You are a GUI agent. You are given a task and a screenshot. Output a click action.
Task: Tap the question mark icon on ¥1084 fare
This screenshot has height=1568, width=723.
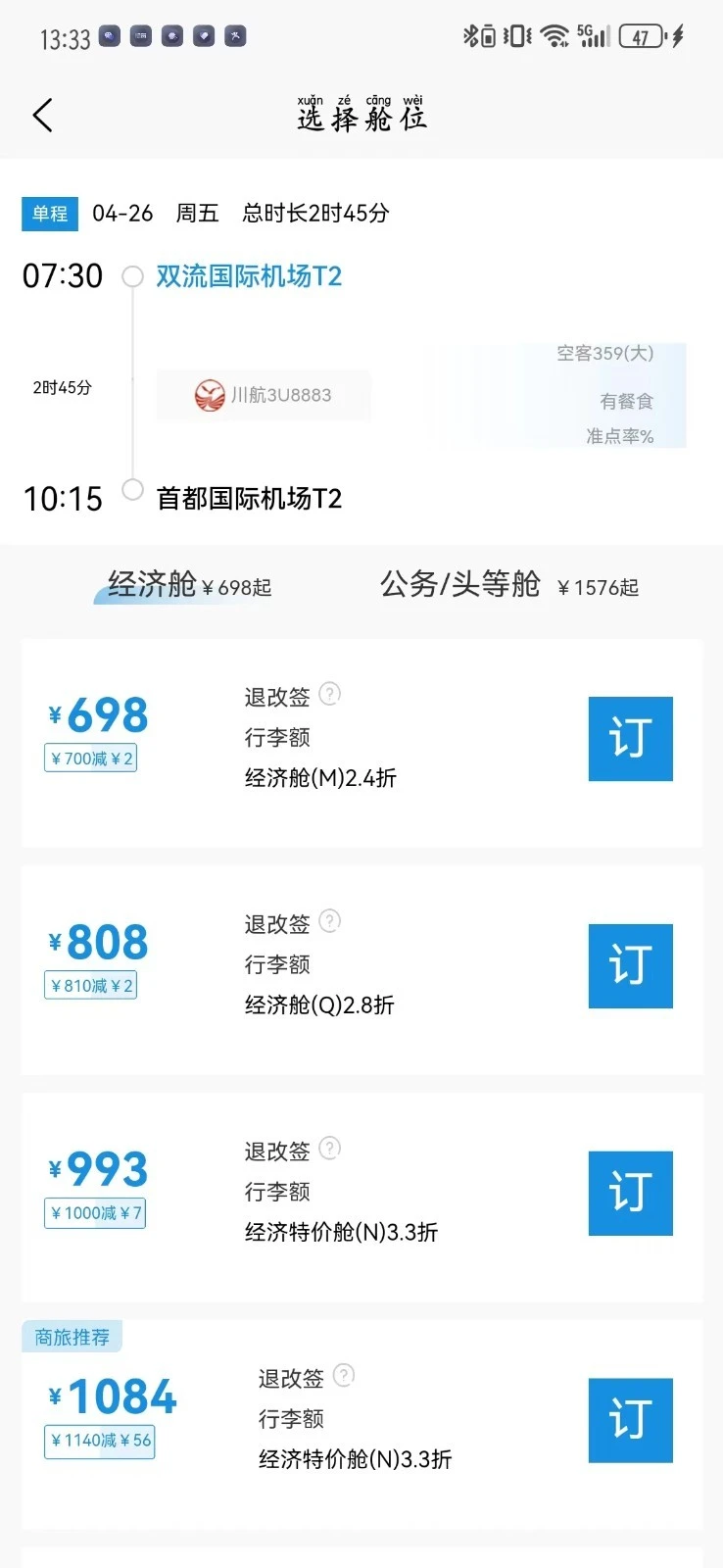pyautogui.click(x=343, y=1375)
